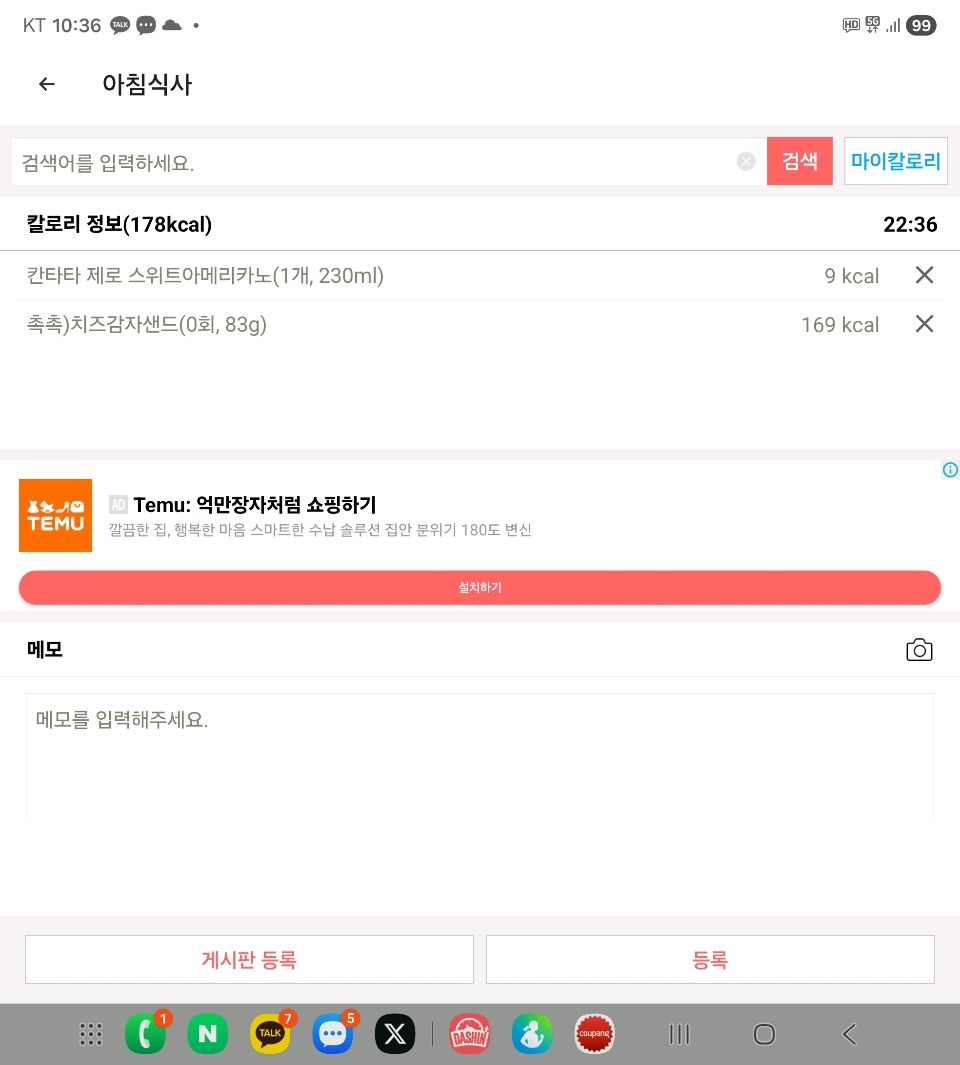Image resolution: width=960 pixels, height=1065 pixels.
Task: Show recent apps
Action: (x=679, y=1034)
